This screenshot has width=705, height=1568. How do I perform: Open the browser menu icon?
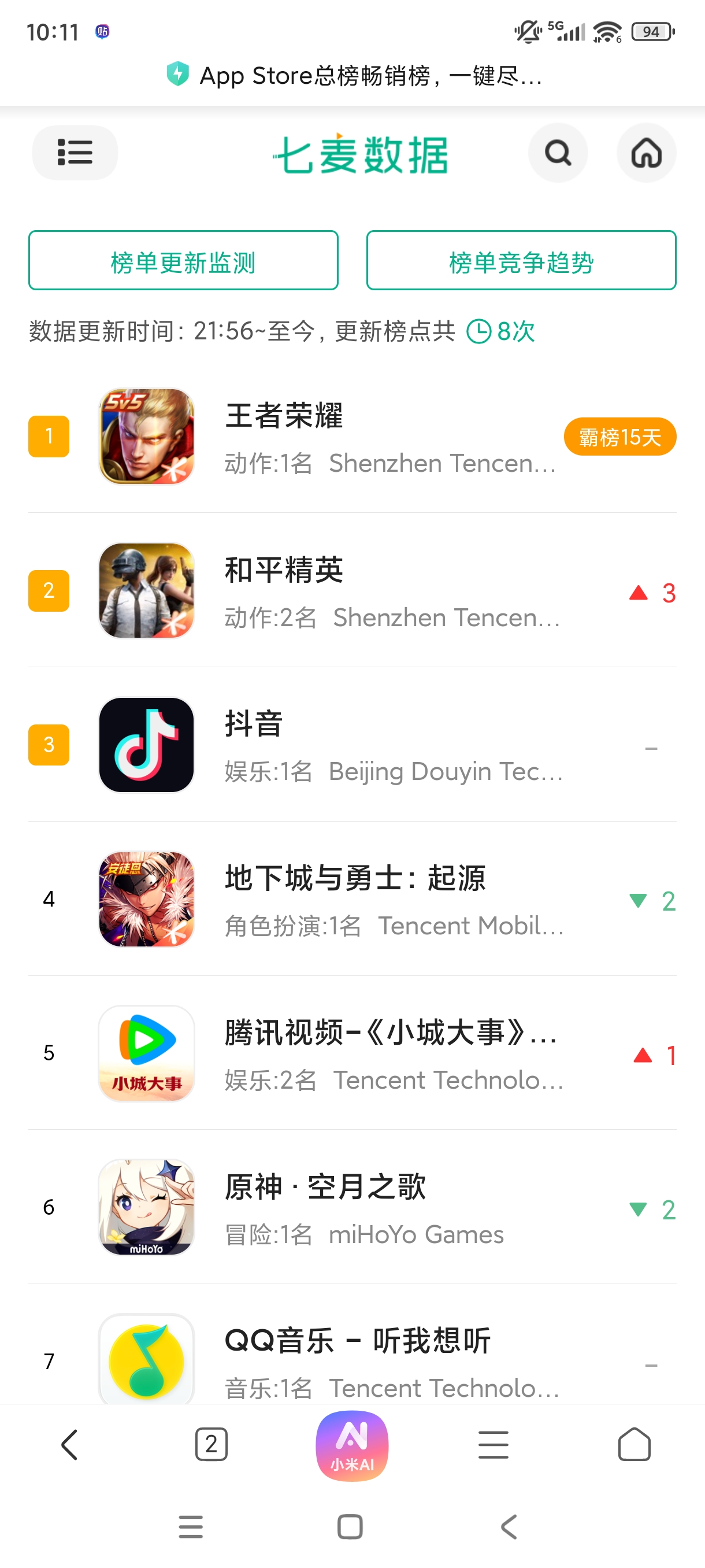coord(493,1444)
